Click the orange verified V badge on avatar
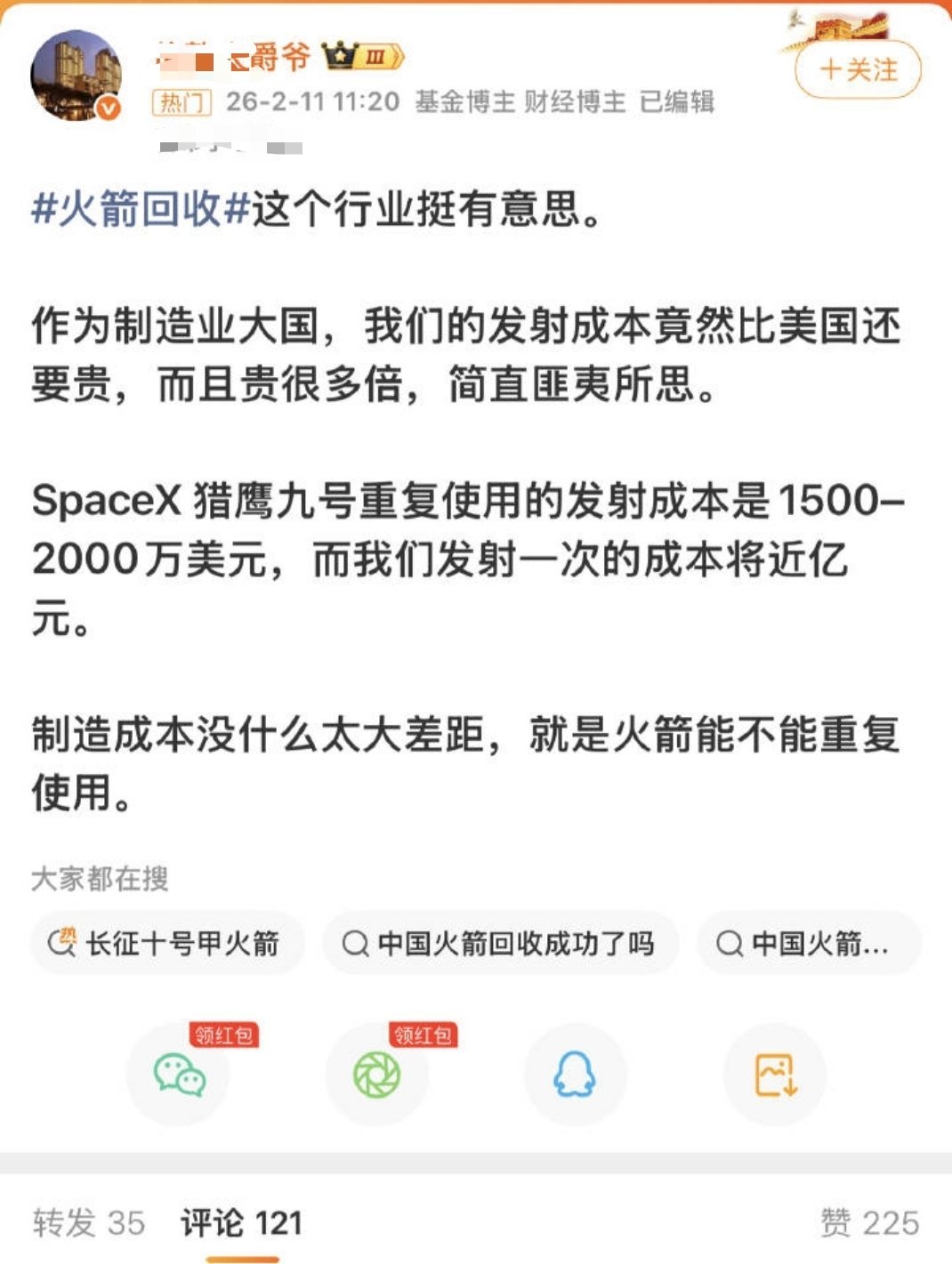 pyautogui.click(x=110, y=105)
